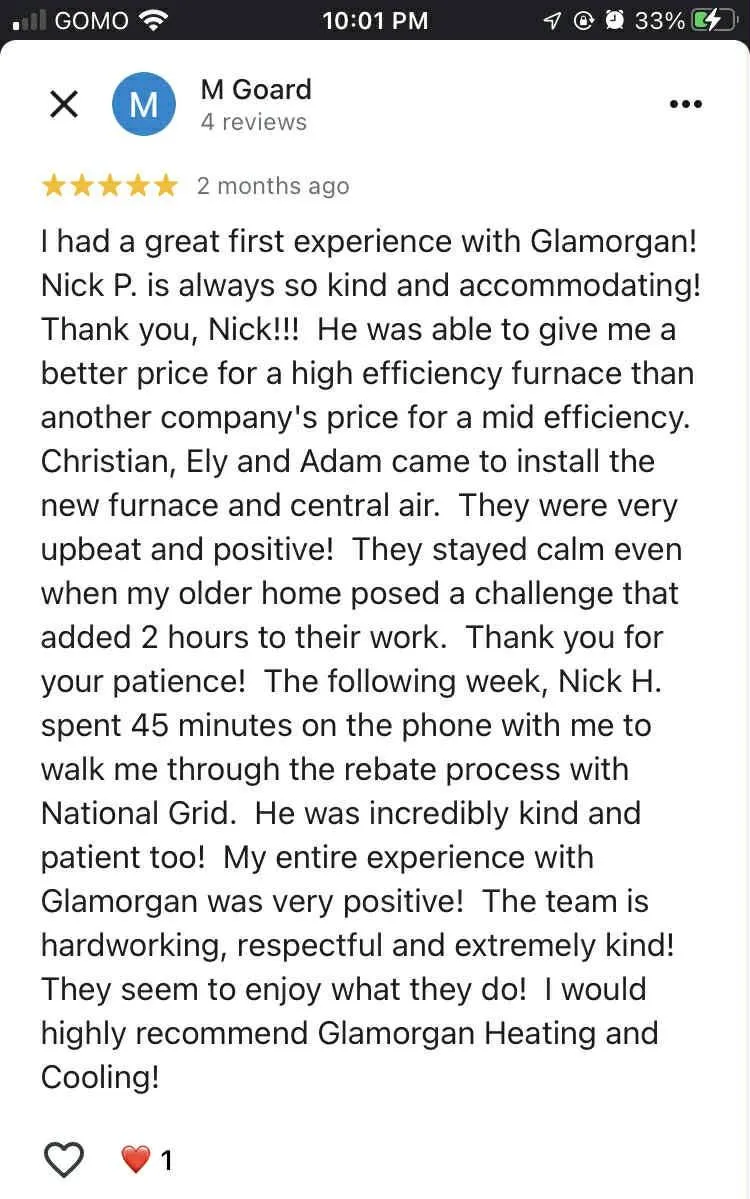The height and width of the screenshot is (1199, 750).
Task: View M Goard's reviewer name
Action: [256, 89]
